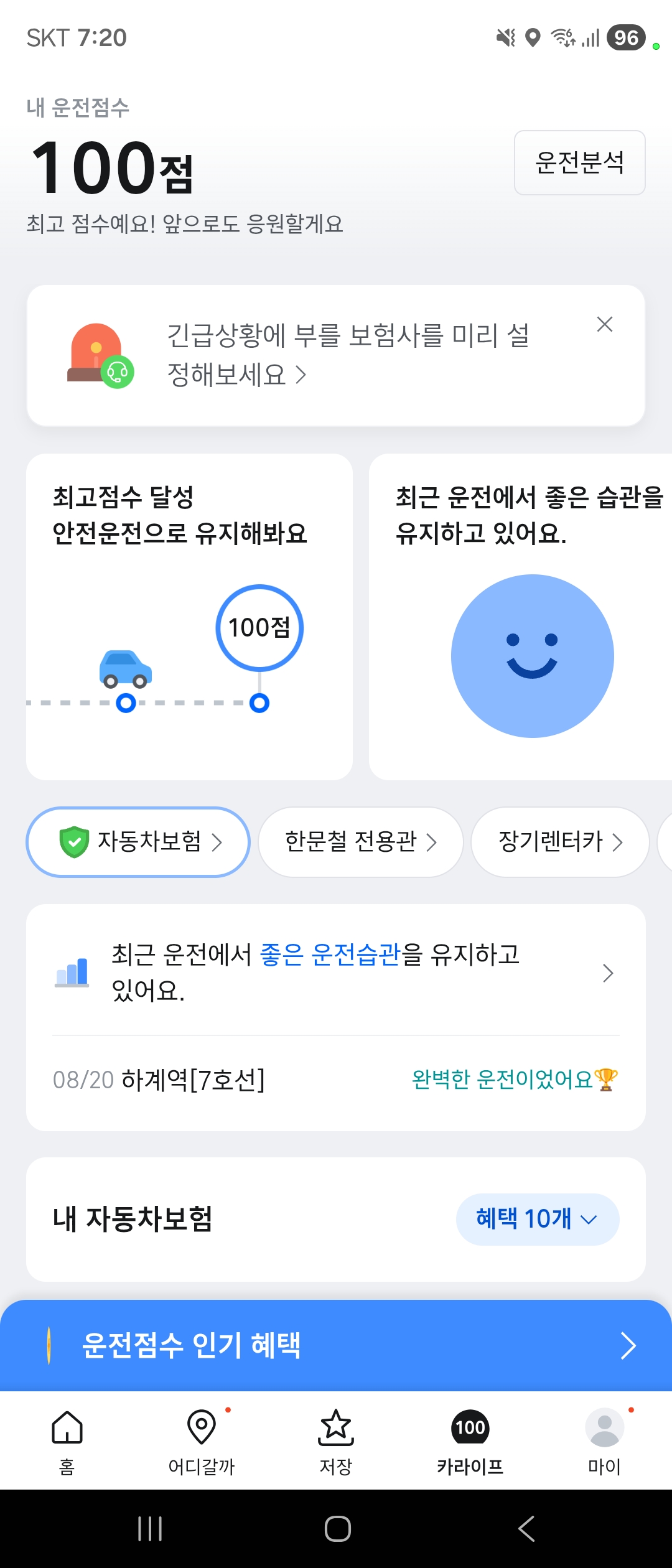The width and height of the screenshot is (672, 1568).
Task: Open the 08/20 하계역[7호선] trip
Action: [336, 1080]
